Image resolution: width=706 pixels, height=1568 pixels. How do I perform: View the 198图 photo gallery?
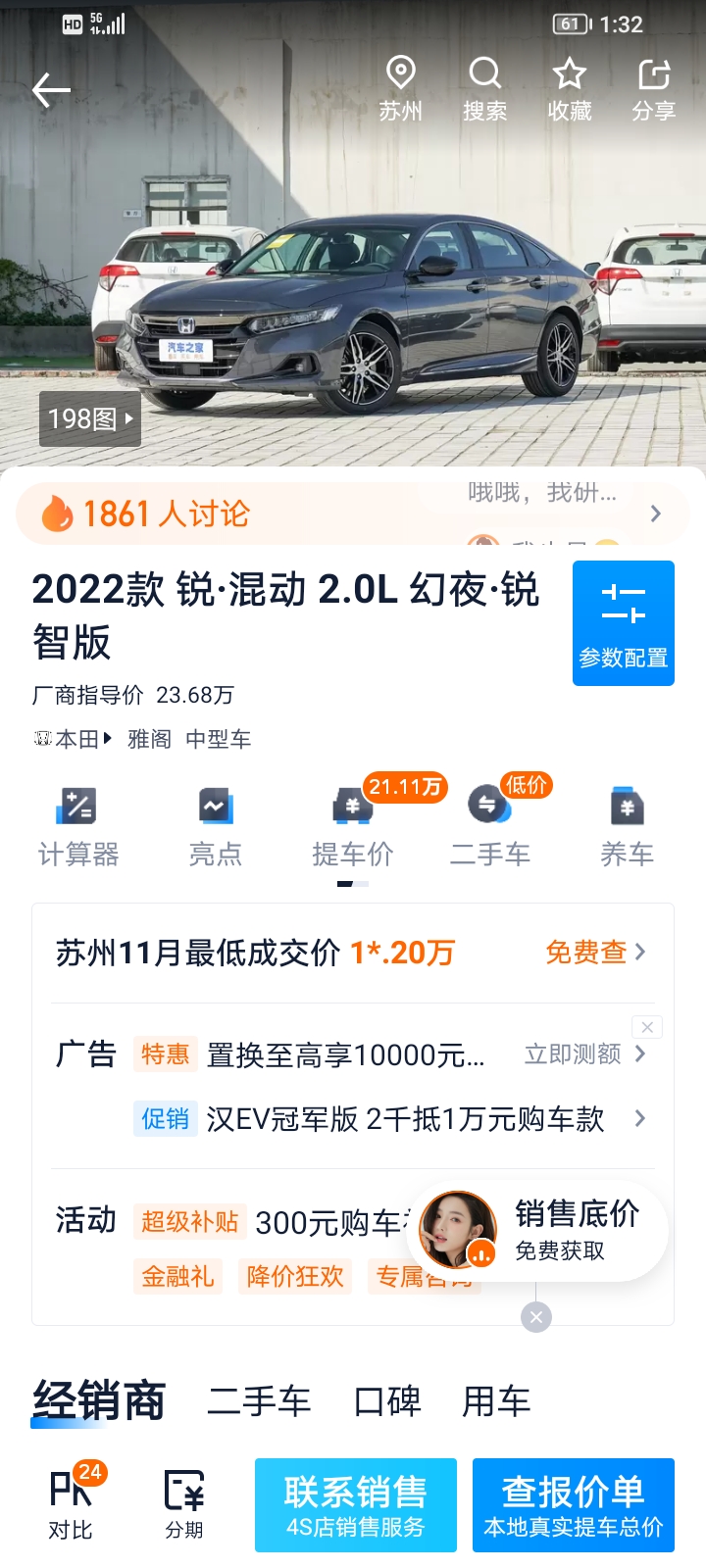point(90,419)
